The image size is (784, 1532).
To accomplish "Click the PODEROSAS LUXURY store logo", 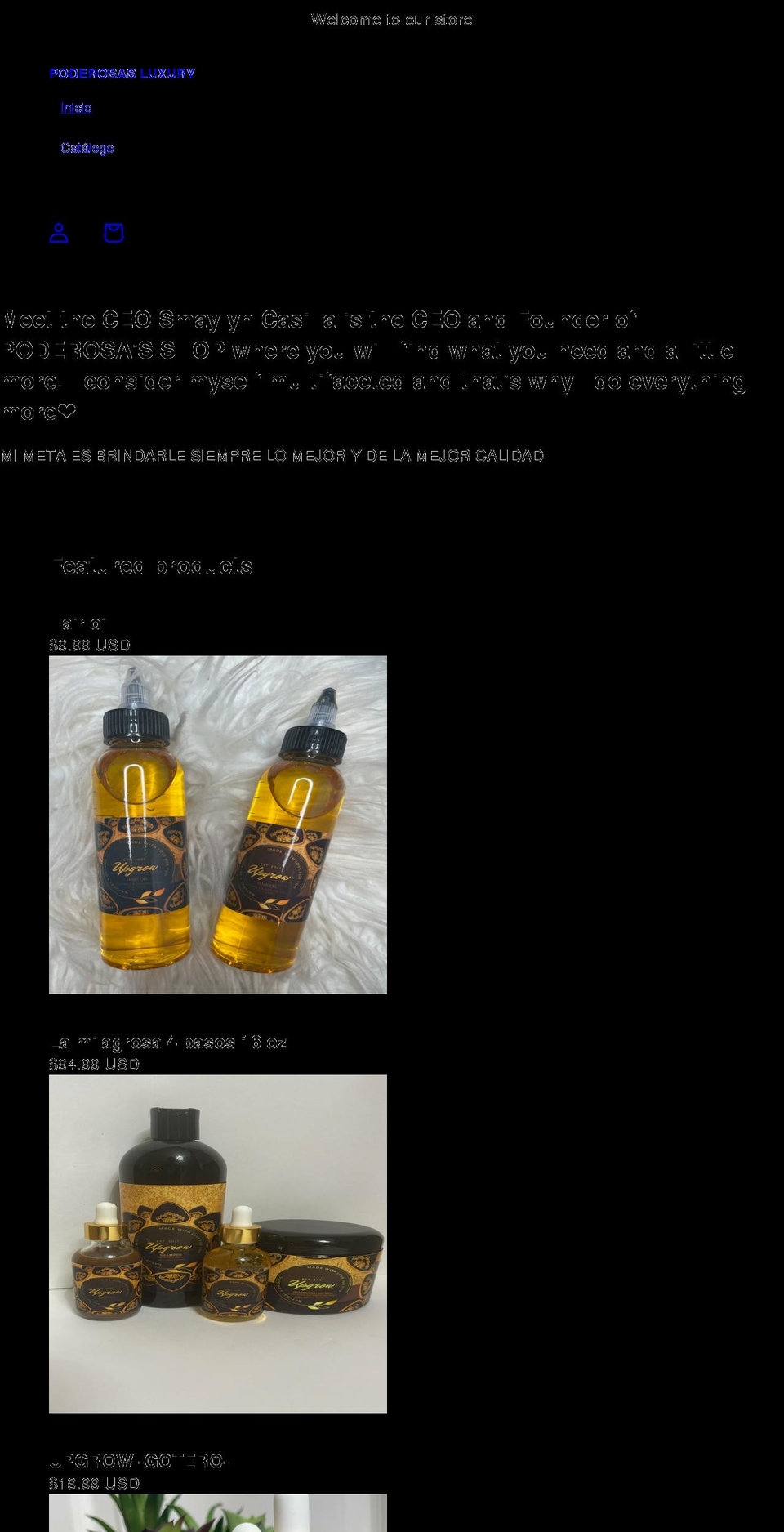I will pos(122,73).
